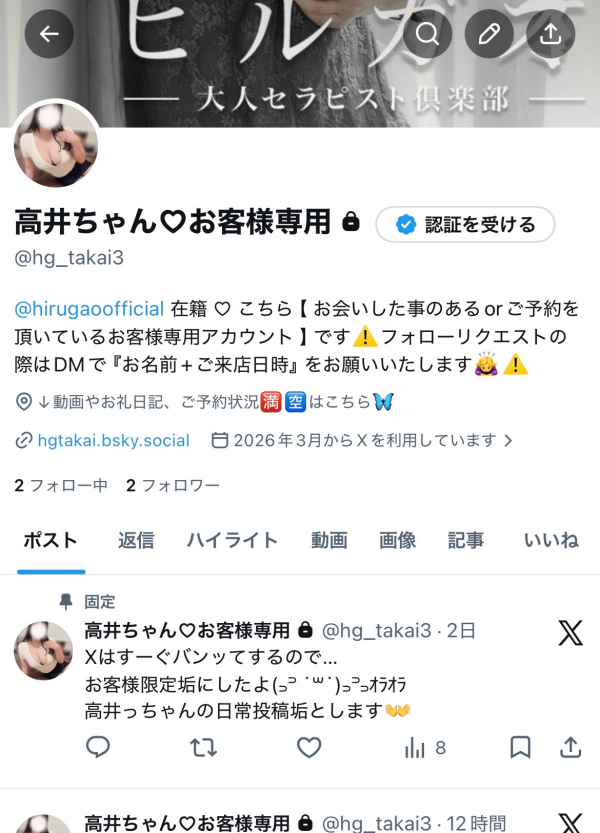Switch to the 動画 tab
Screen dimensions: 600x833
(329, 540)
